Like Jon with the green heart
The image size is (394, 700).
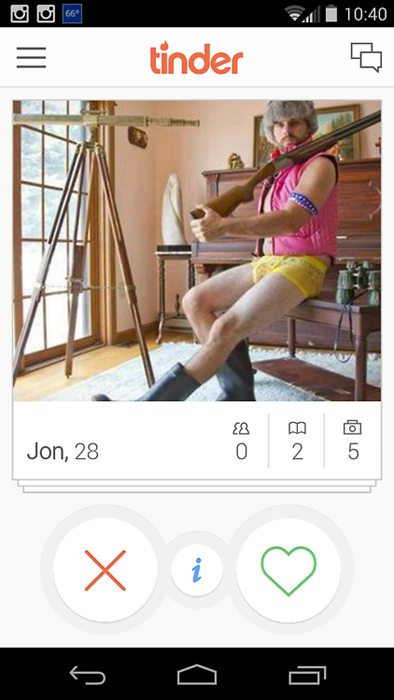click(x=289, y=570)
